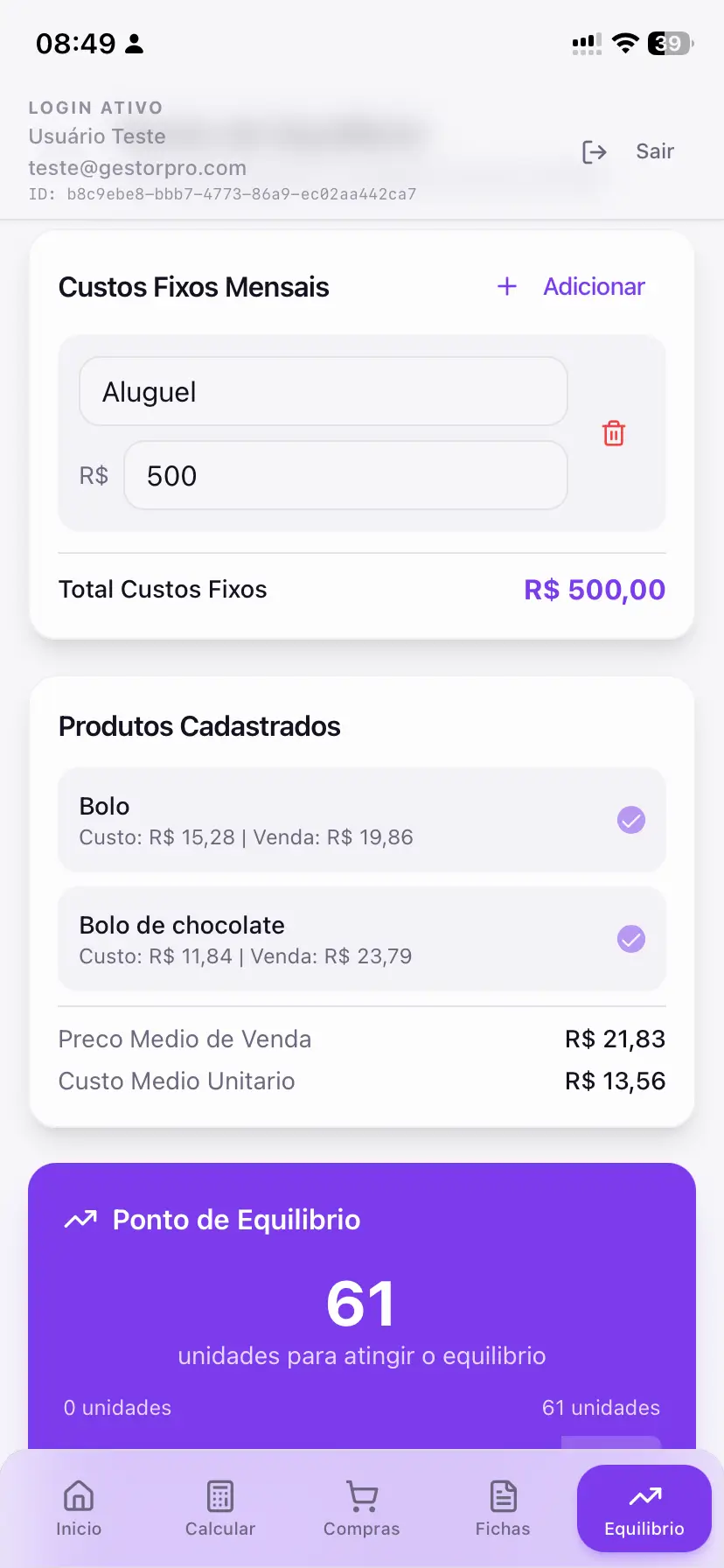Delete the Aluguel fixed cost entry
This screenshot has height=1568, width=724.
613,432
